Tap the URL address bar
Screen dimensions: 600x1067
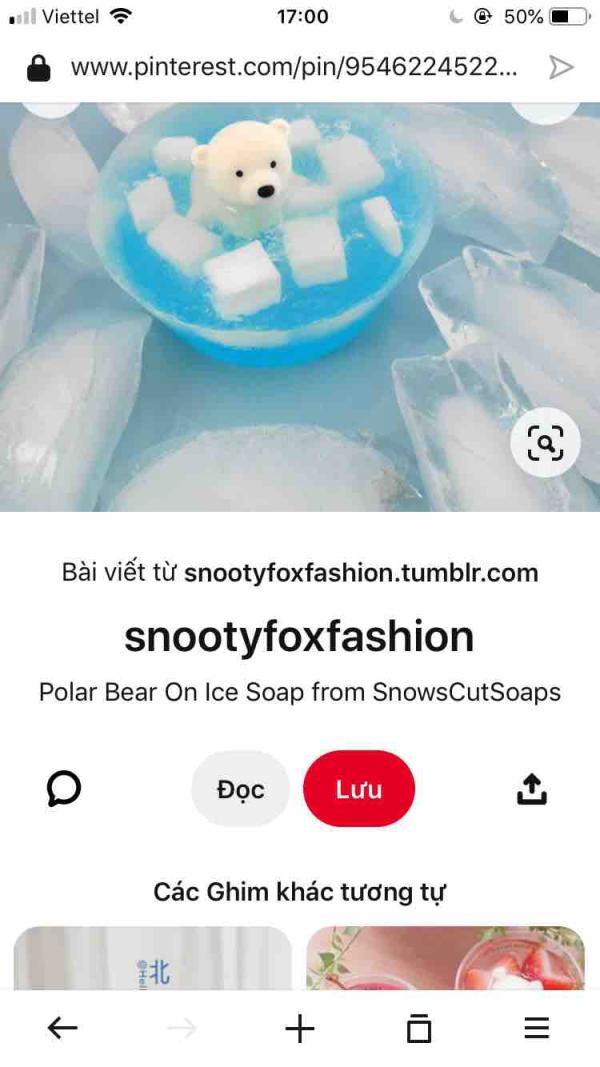pyautogui.click(x=294, y=67)
